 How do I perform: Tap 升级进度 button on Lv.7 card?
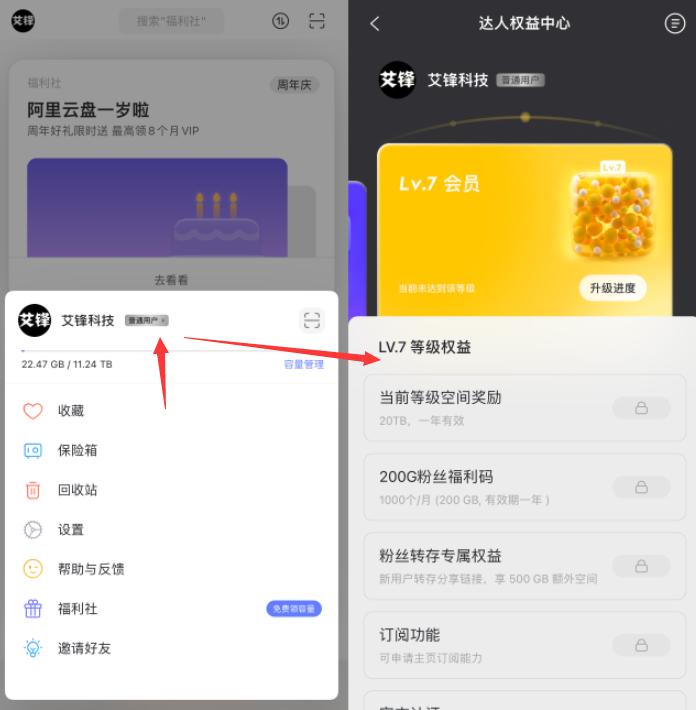click(x=612, y=288)
